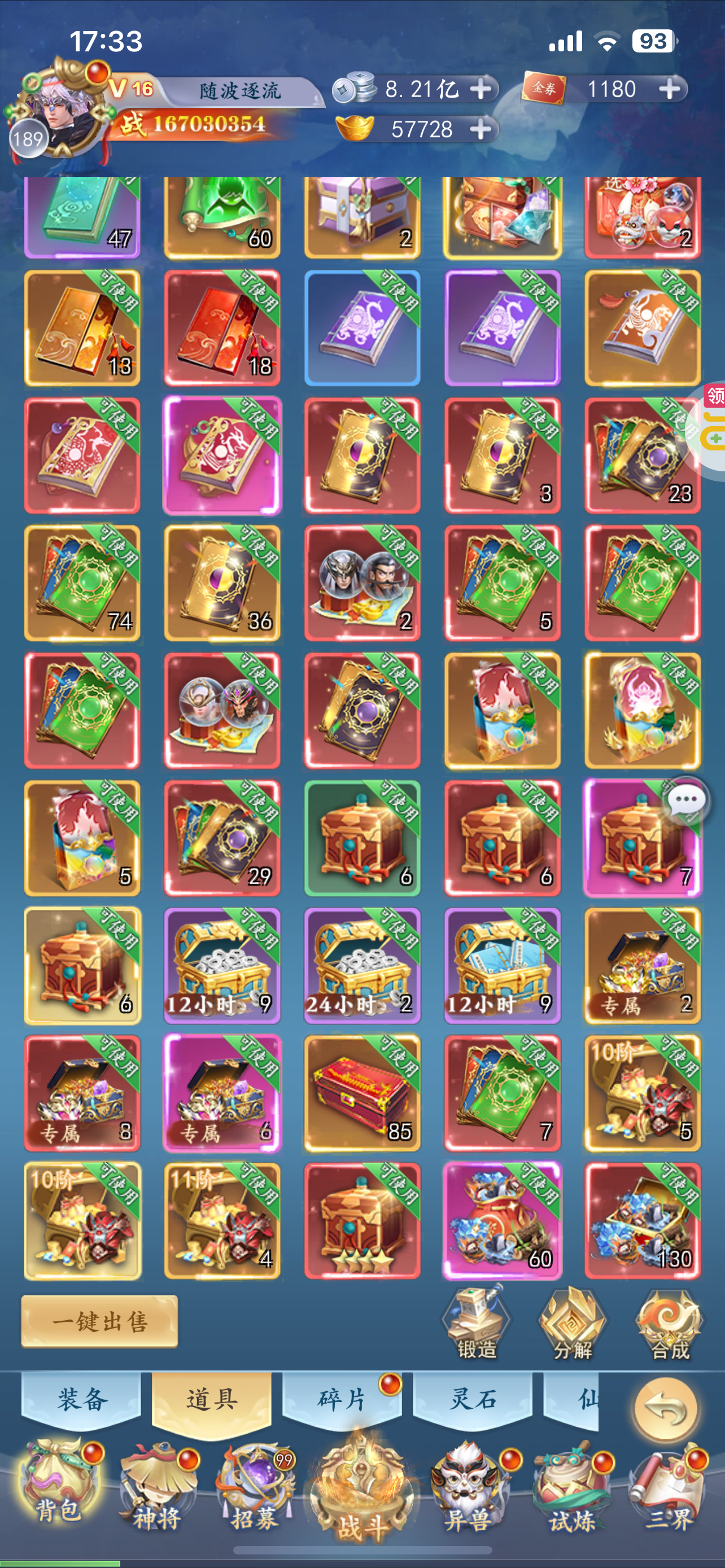Select the red box item with count 85

pyautogui.click(x=362, y=1093)
